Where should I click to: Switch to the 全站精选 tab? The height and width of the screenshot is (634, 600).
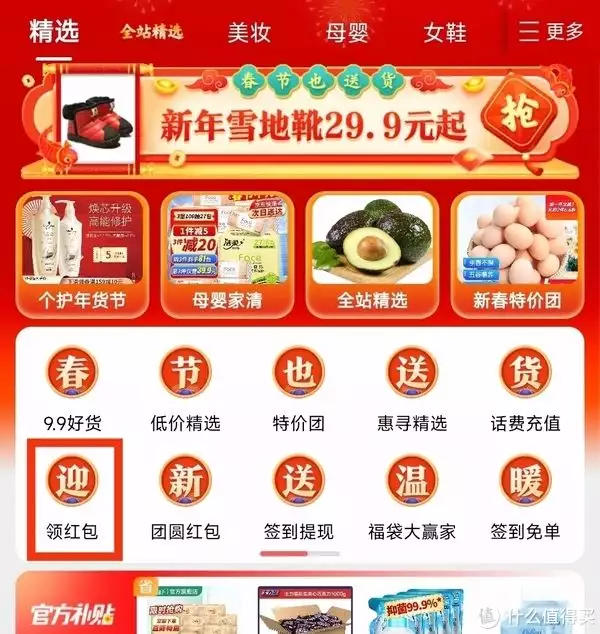click(x=152, y=31)
